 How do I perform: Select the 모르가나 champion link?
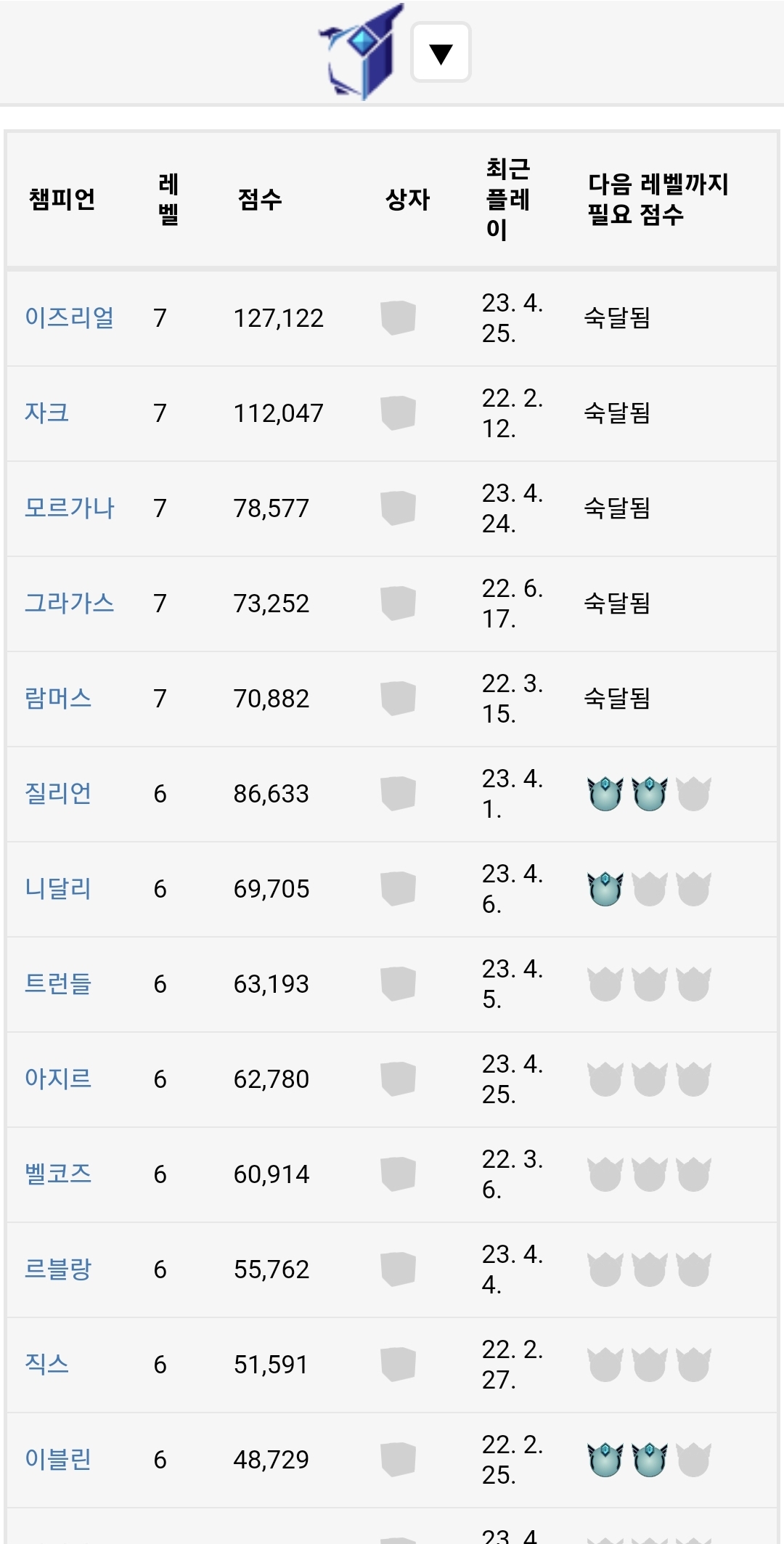70,508
